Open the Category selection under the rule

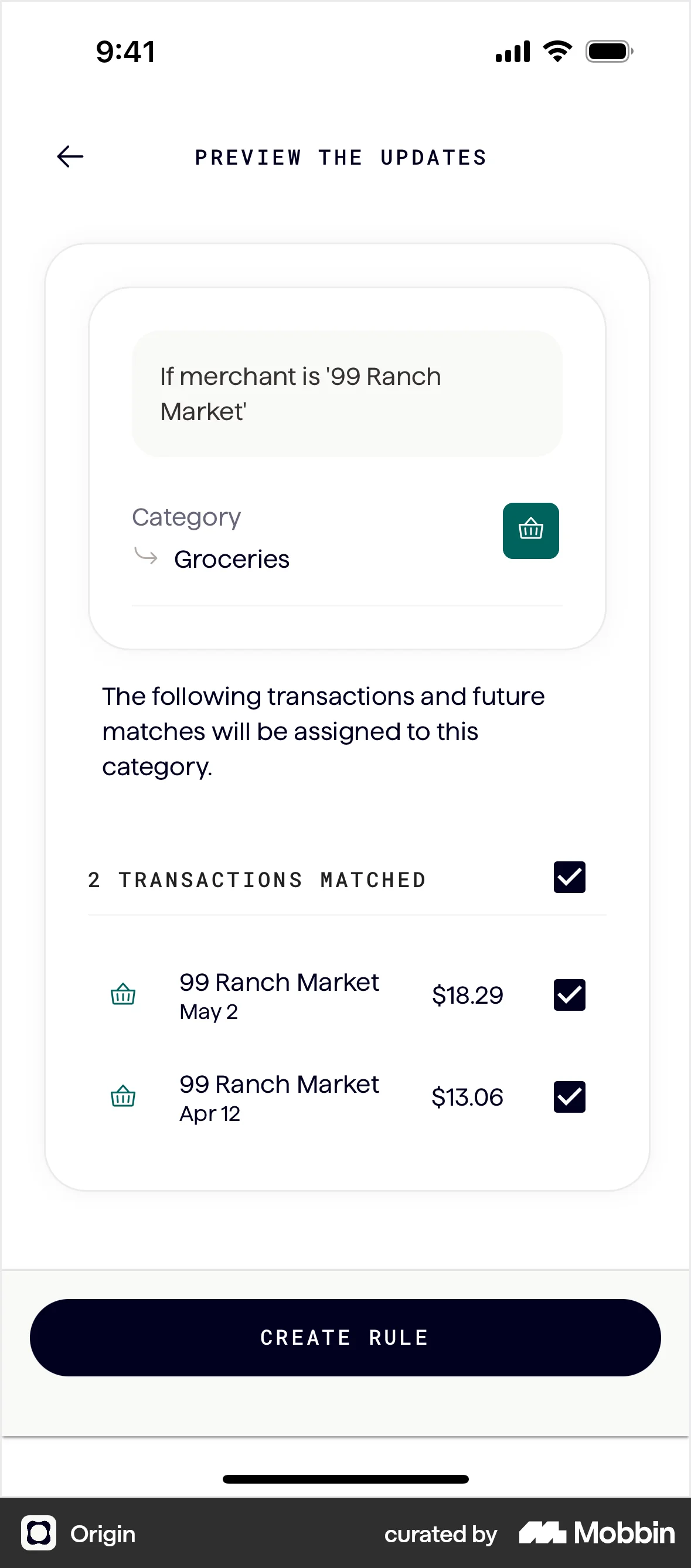(x=186, y=517)
